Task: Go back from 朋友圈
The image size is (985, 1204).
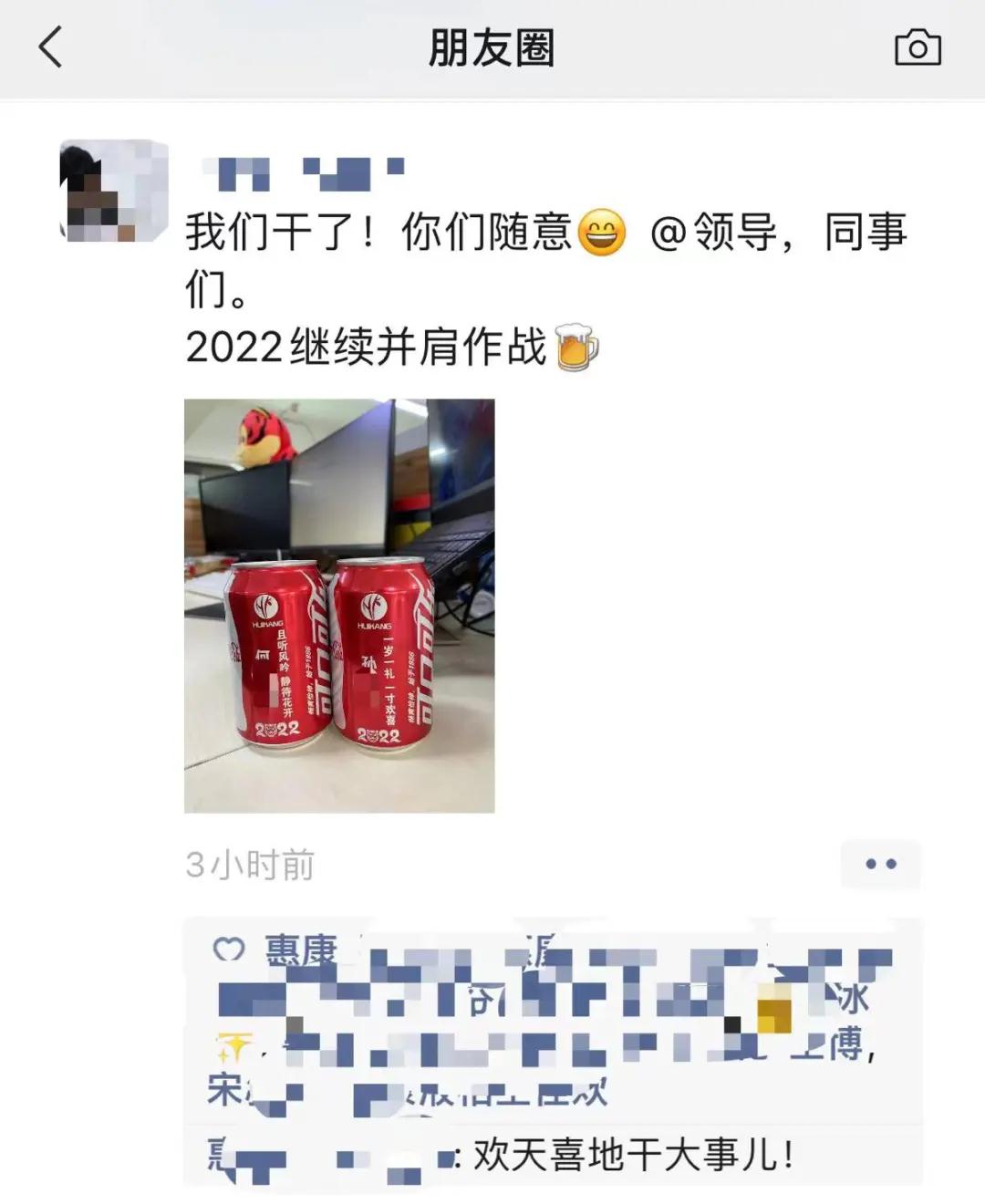Action: tap(51, 47)
